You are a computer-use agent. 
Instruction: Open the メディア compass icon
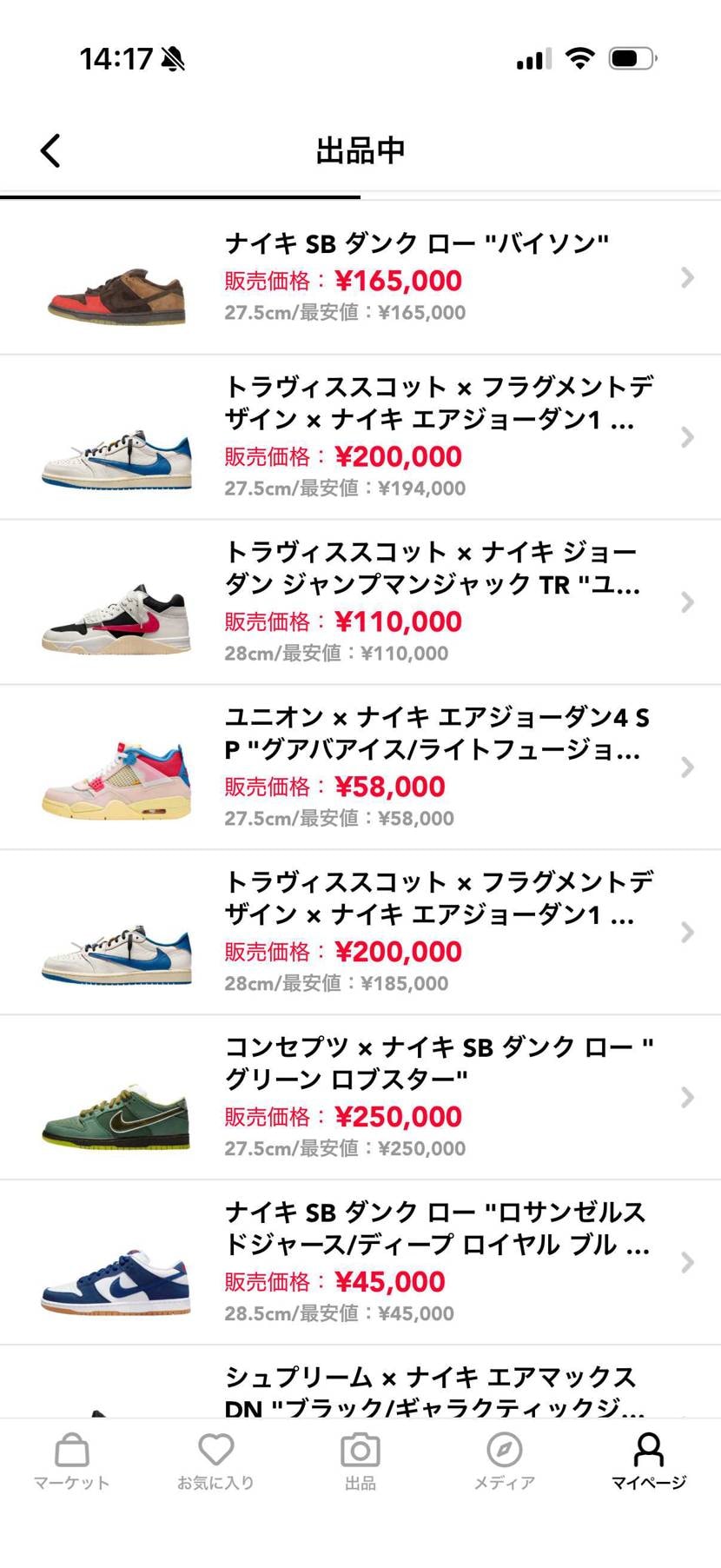click(x=505, y=1450)
